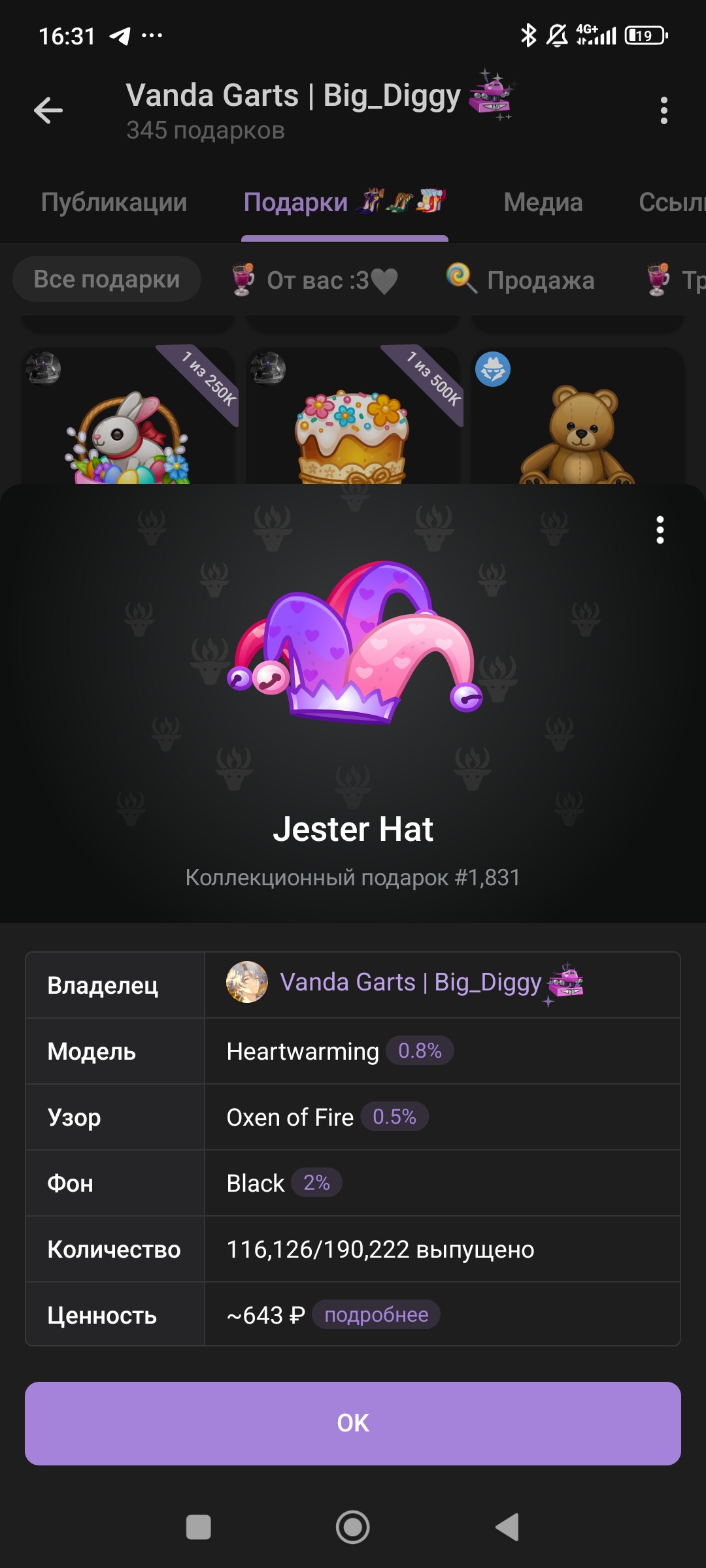Open the Easter cake gift tile
706x1568 pixels.
coord(353,425)
